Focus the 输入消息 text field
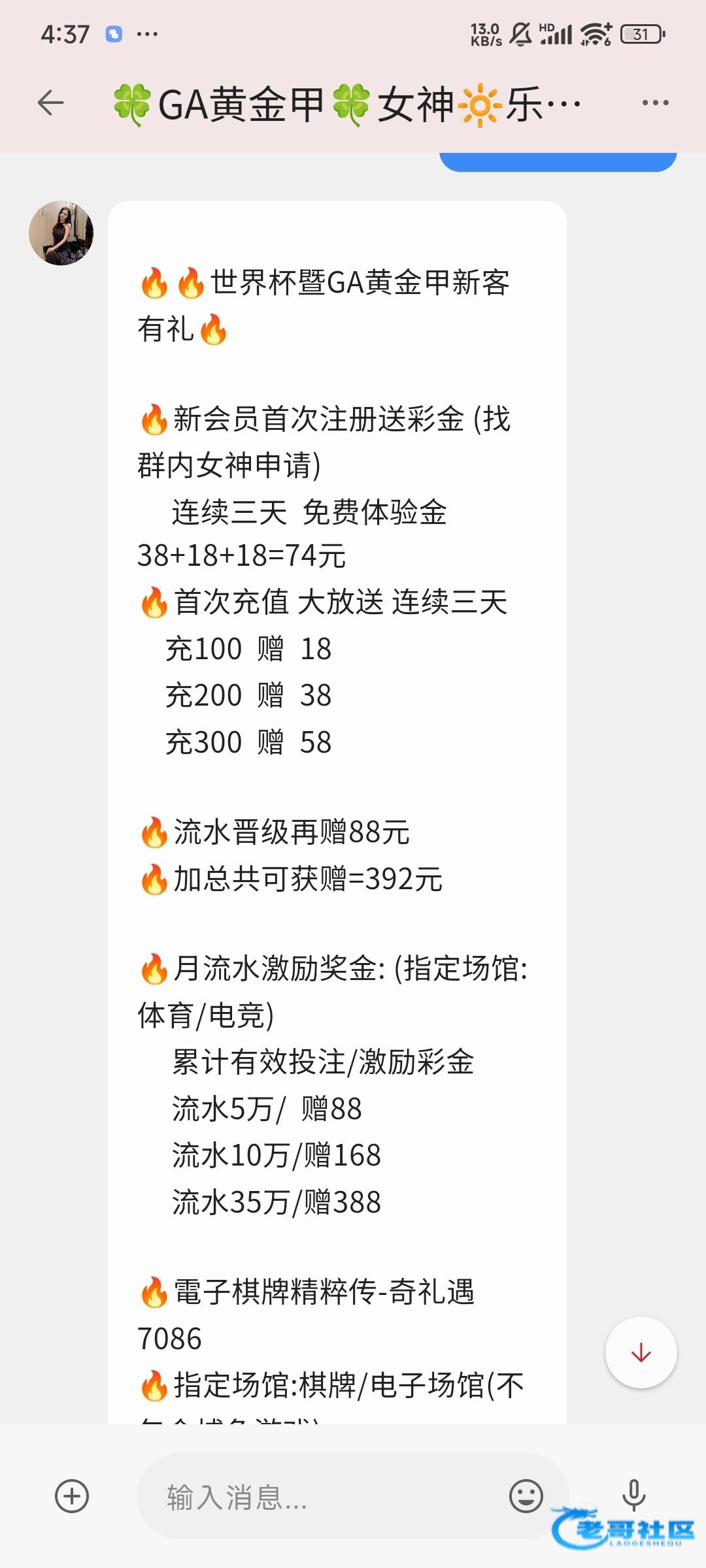This screenshot has width=706, height=1568. 327,1497
